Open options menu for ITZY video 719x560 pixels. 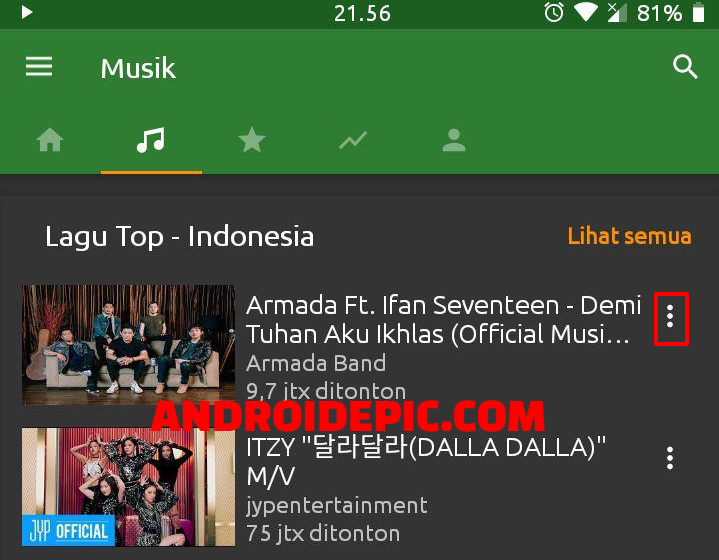[670, 458]
